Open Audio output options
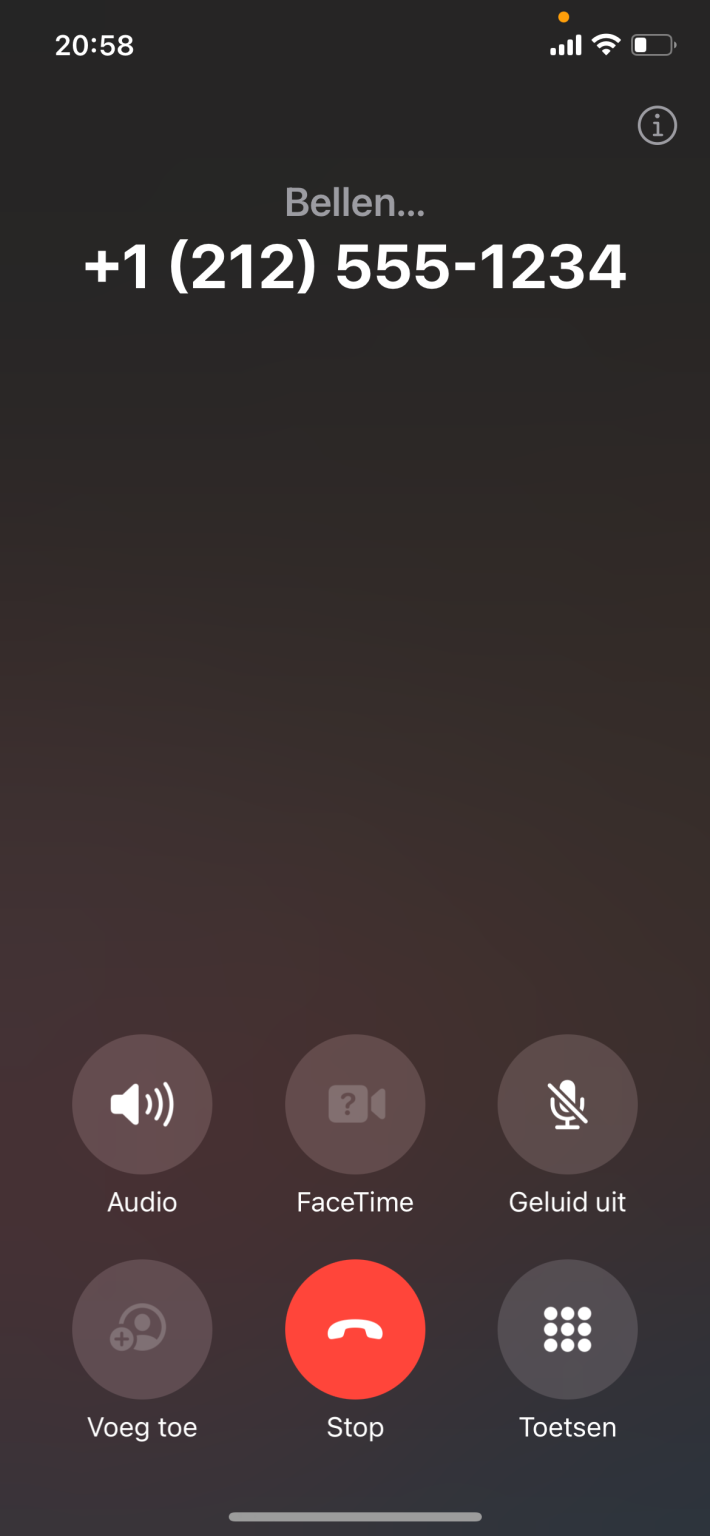710x1536 pixels. pos(142,1104)
